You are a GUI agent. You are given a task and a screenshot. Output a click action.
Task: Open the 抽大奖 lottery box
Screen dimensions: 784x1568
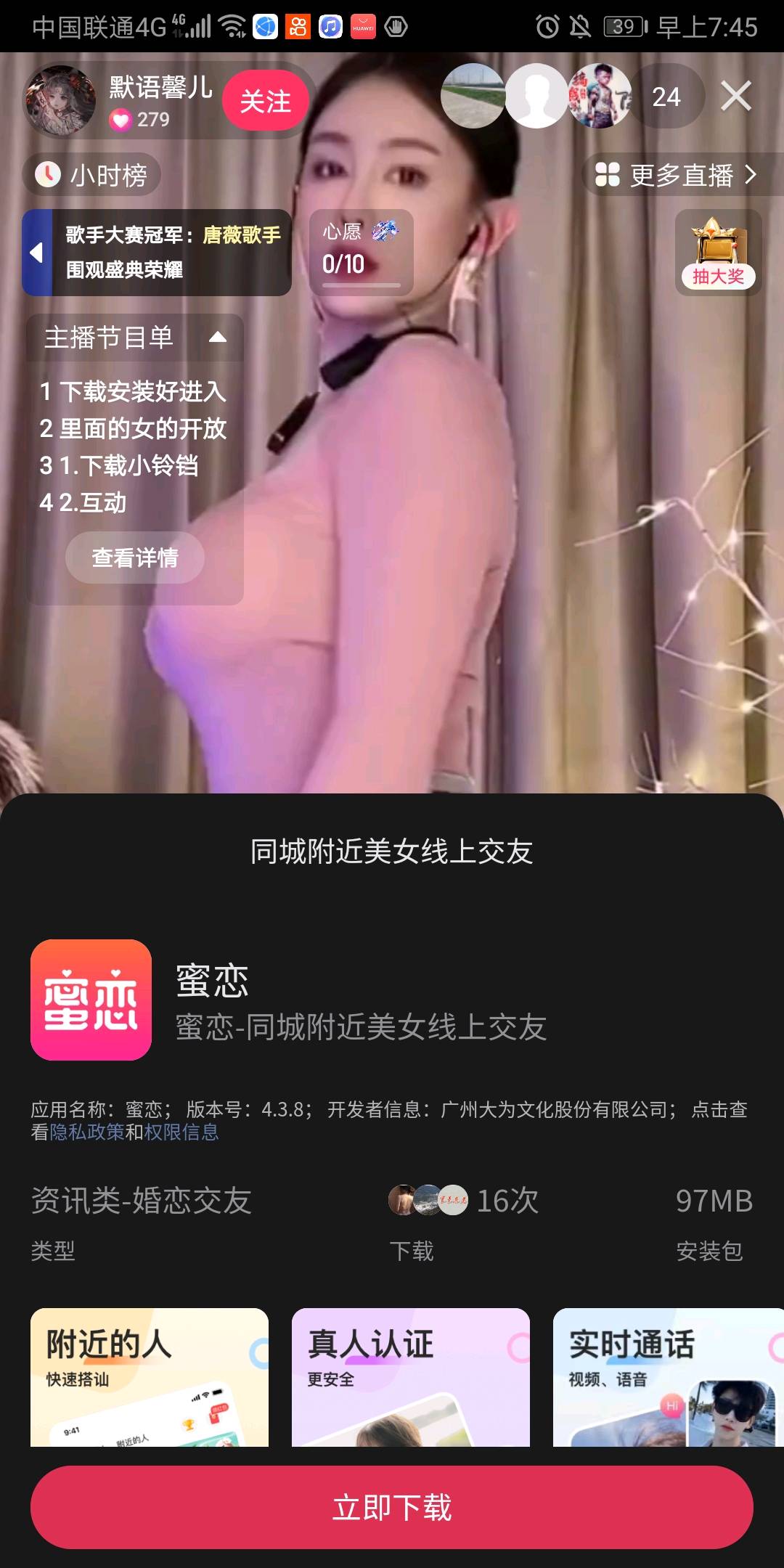tap(718, 253)
